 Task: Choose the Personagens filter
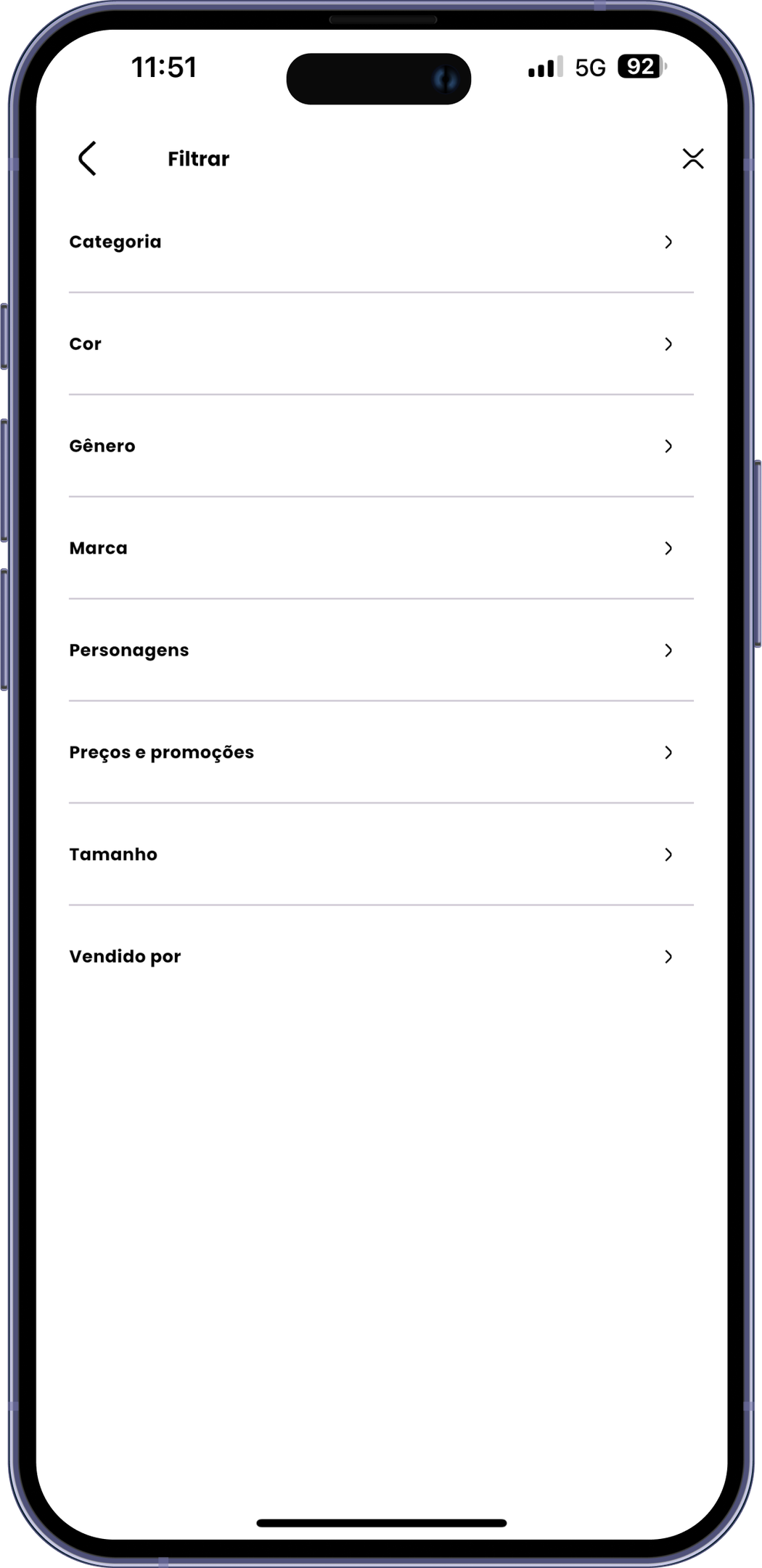tap(381, 650)
